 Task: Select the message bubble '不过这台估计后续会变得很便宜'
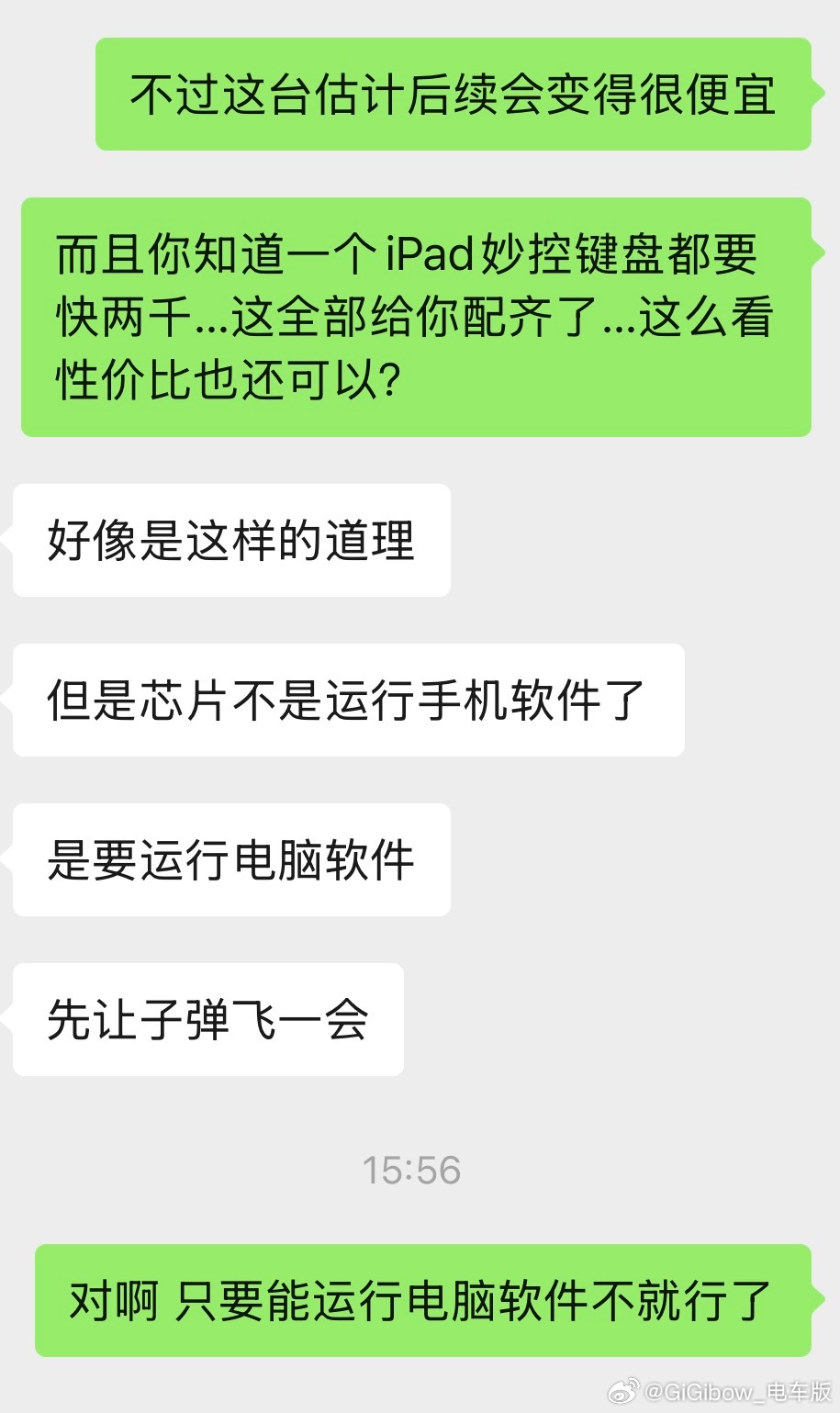(x=454, y=92)
